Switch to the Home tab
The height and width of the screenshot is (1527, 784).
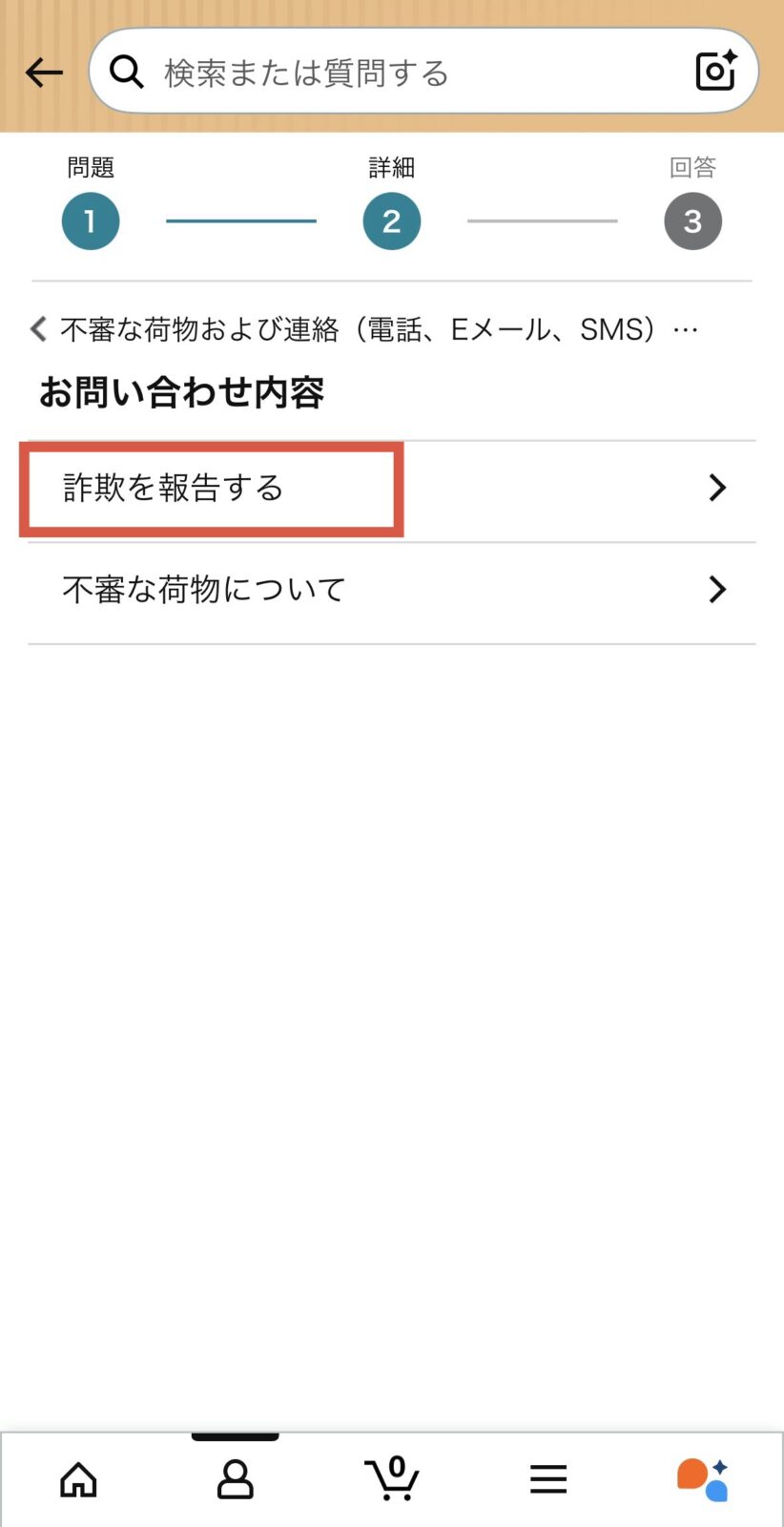pos(78,1480)
